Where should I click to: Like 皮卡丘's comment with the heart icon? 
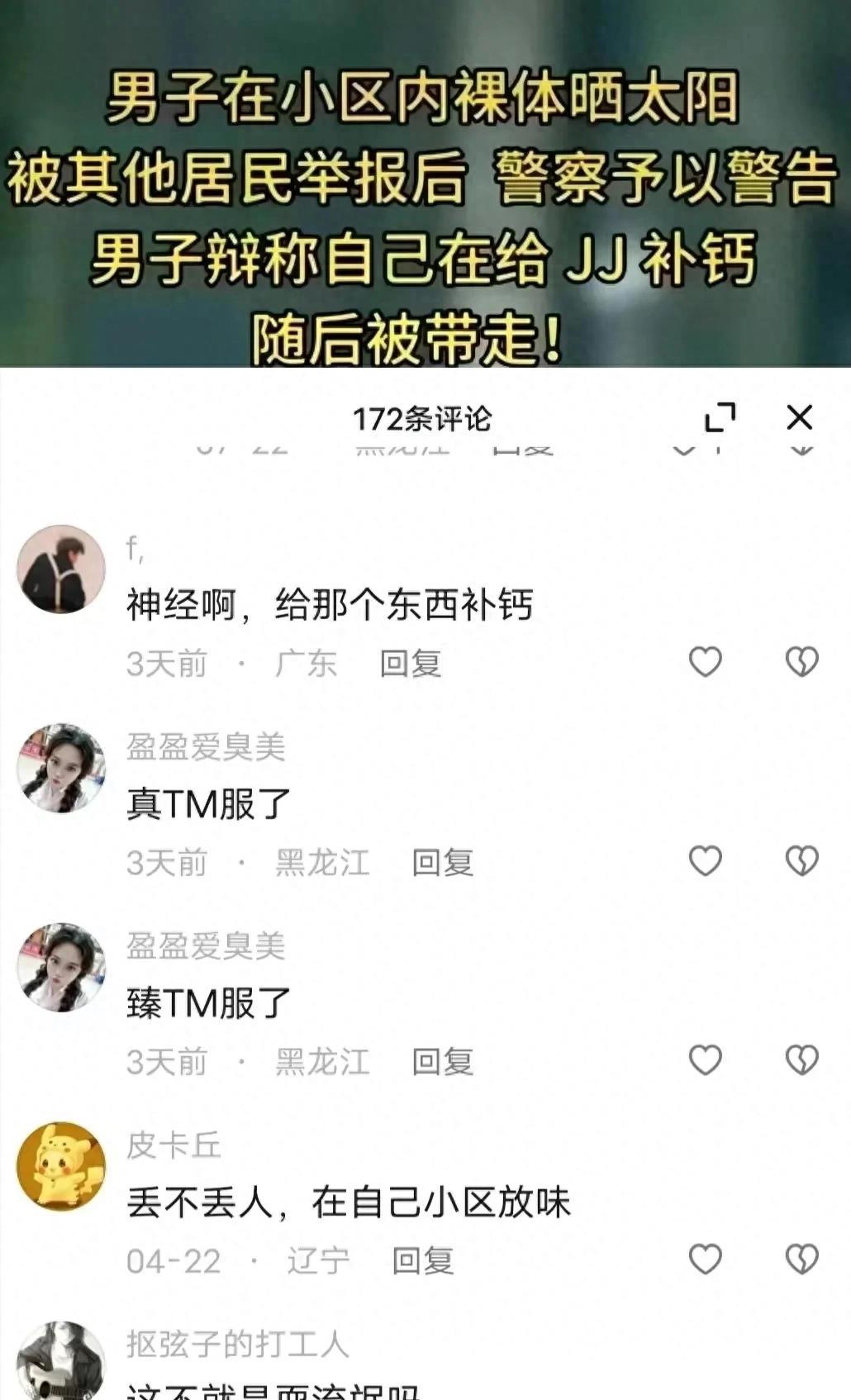tap(706, 1256)
